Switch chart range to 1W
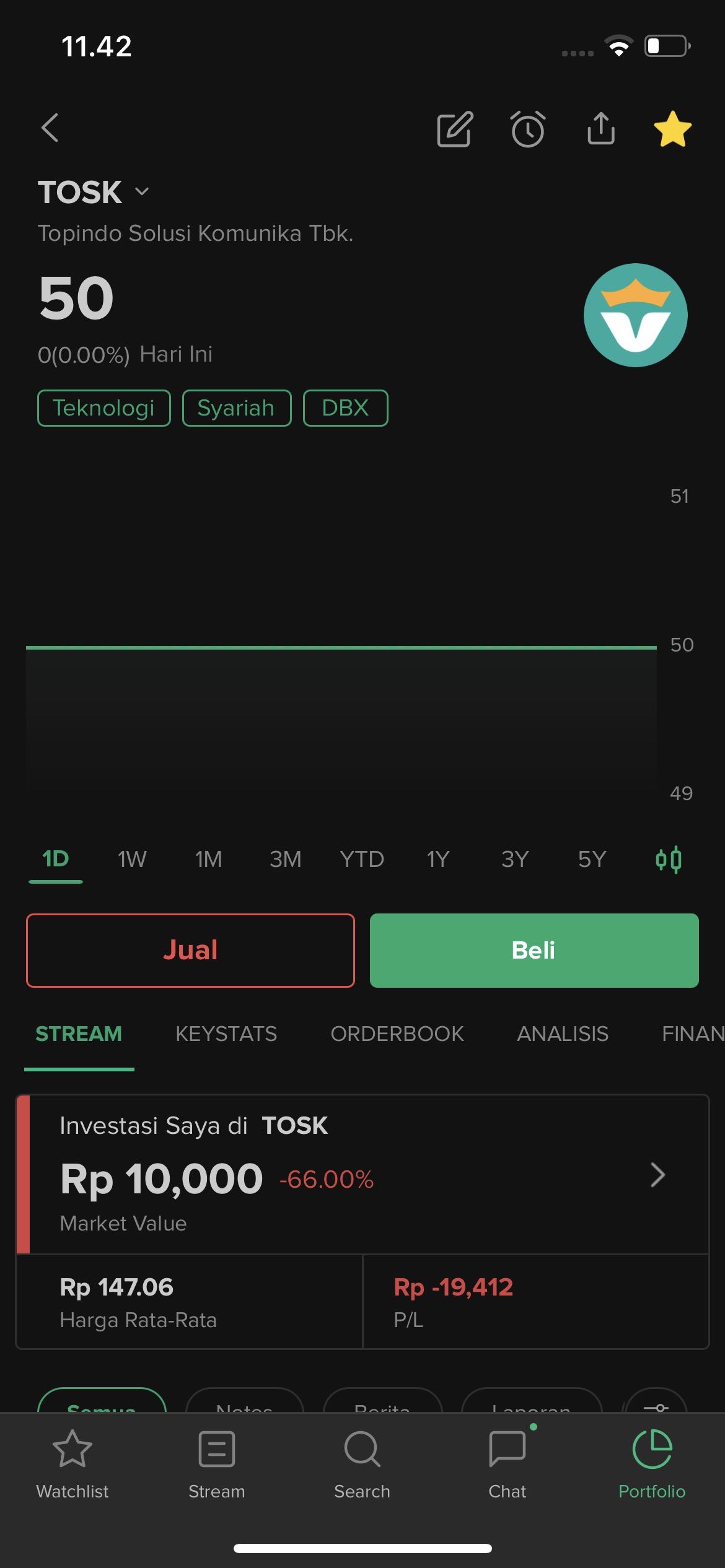 (132, 859)
